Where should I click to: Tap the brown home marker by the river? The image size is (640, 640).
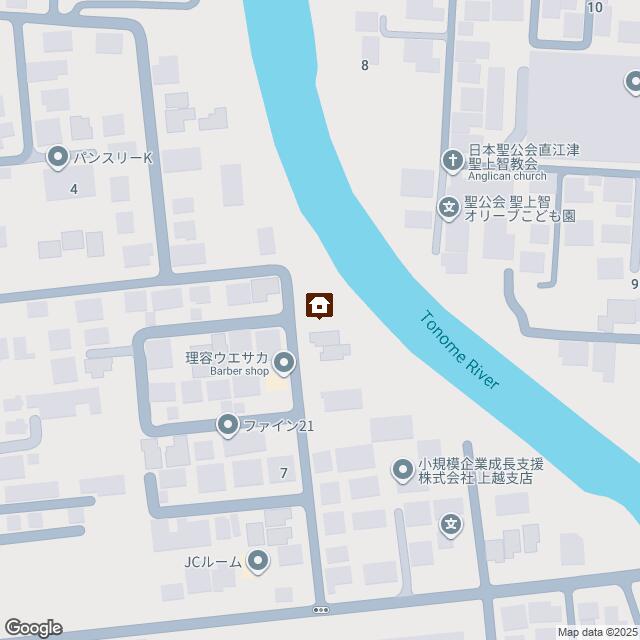(x=320, y=304)
